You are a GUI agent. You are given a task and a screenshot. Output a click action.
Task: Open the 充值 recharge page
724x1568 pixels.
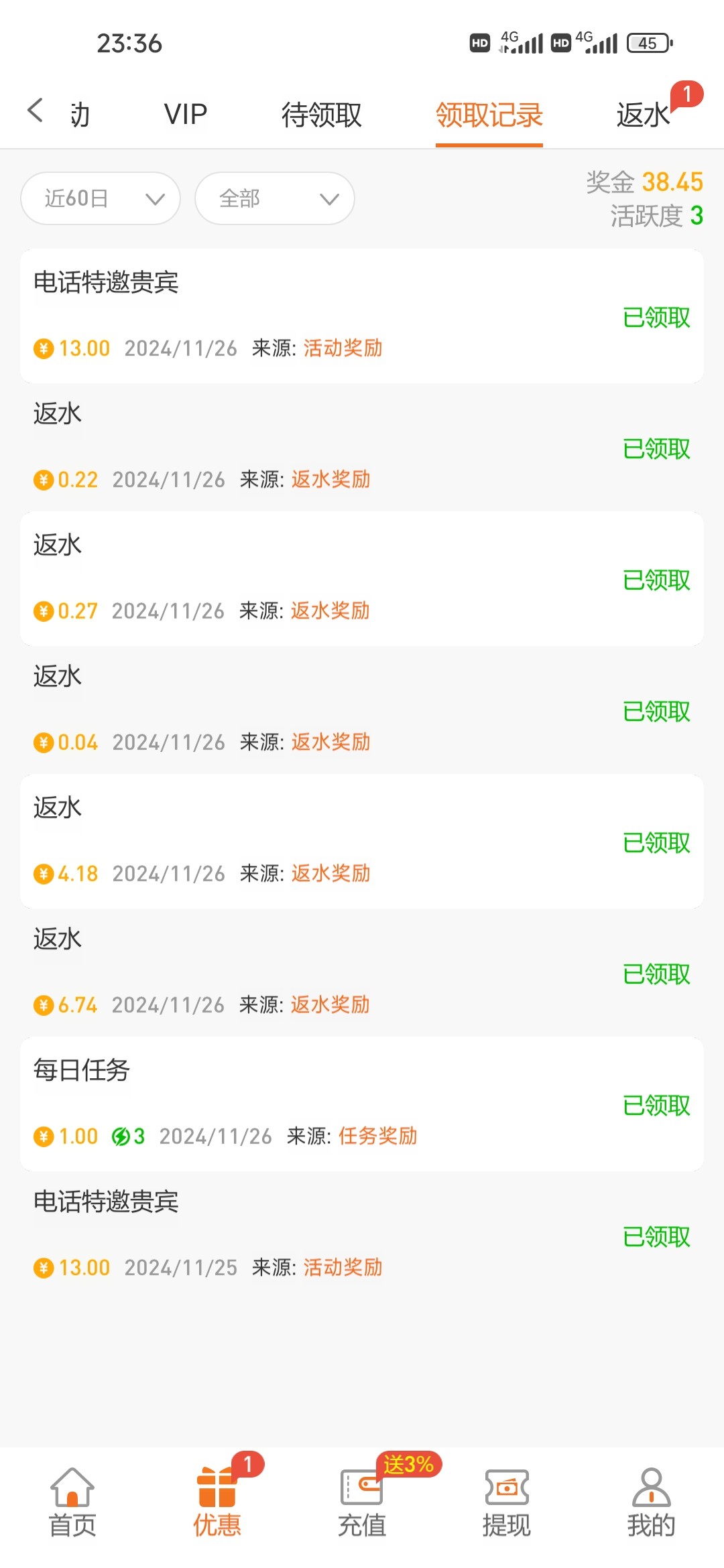coord(362,1503)
